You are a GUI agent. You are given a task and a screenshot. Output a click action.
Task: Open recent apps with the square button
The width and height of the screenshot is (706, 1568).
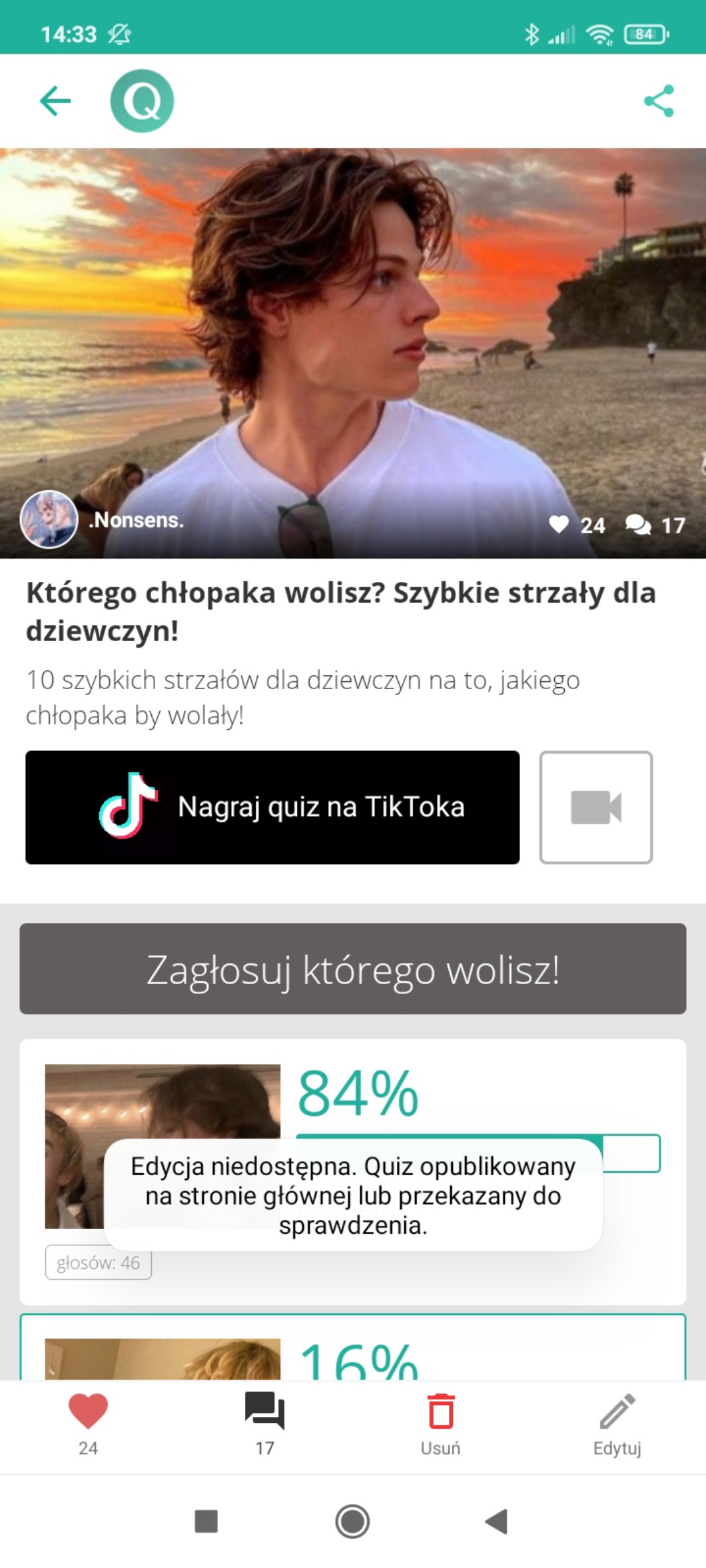click(206, 1521)
